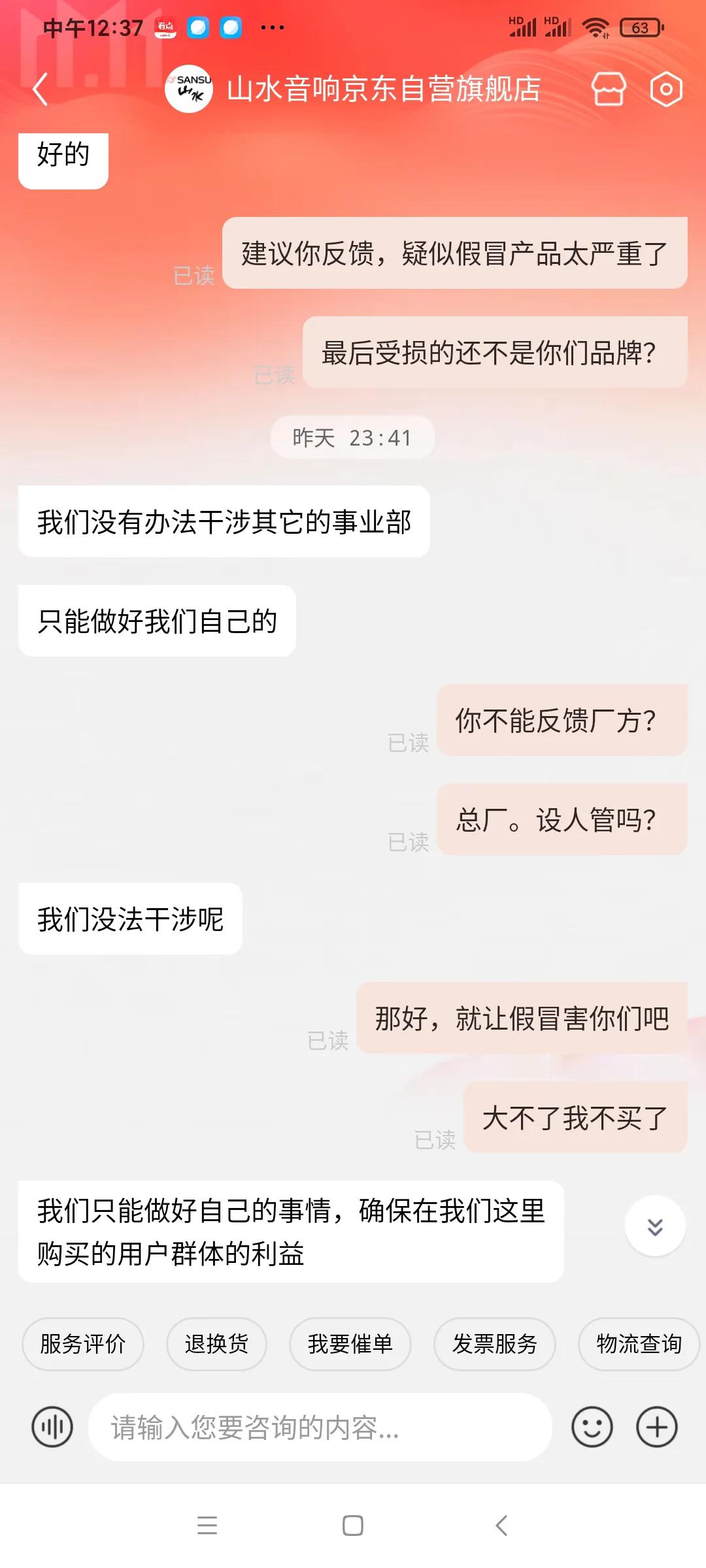Tap 我要催单 to urge the order
This screenshot has width=706, height=1568.
(350, 1345)
